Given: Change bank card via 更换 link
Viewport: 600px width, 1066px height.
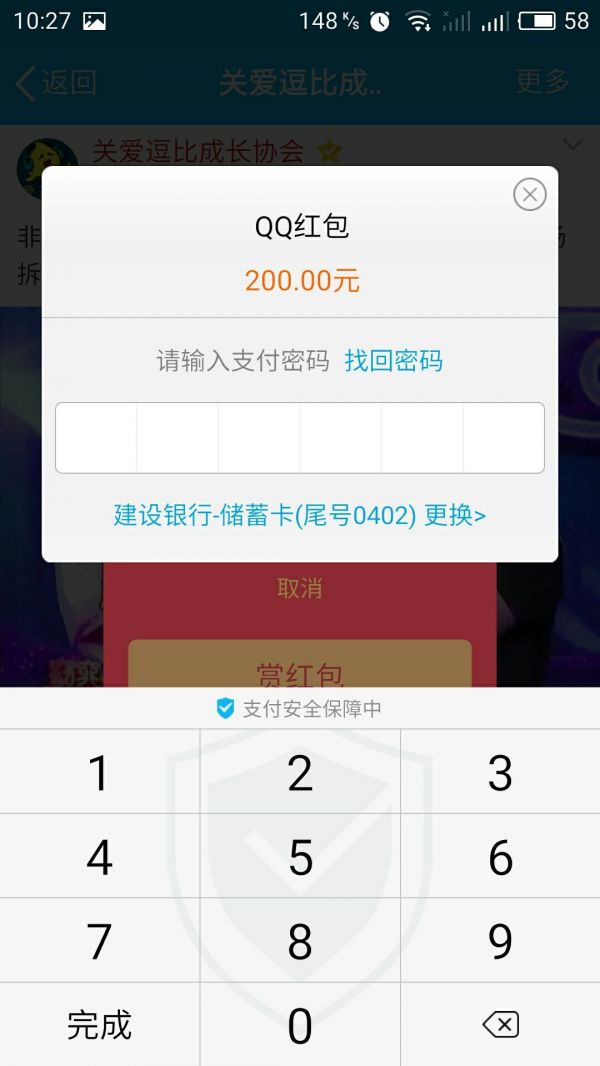Looking at the screenshot, I should click(454, 515).
